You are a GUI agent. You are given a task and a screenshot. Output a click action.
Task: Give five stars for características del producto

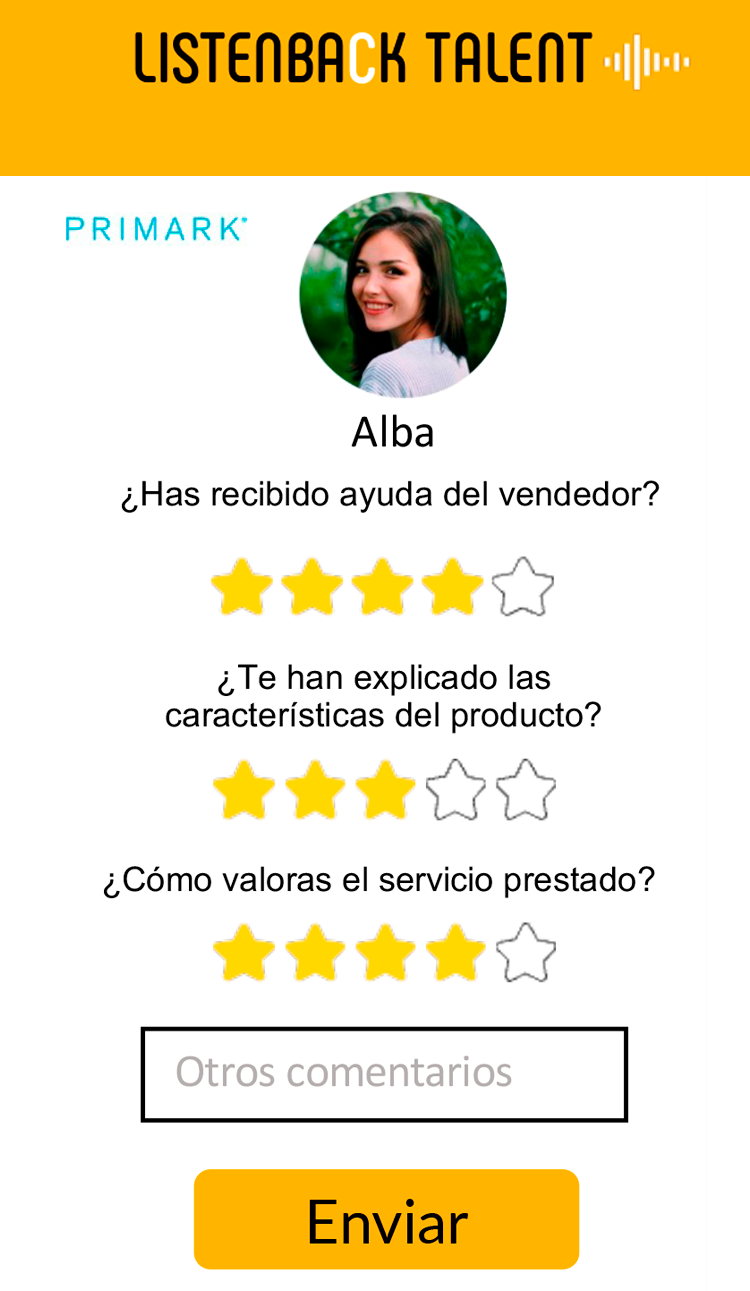(x=525, y=790)
